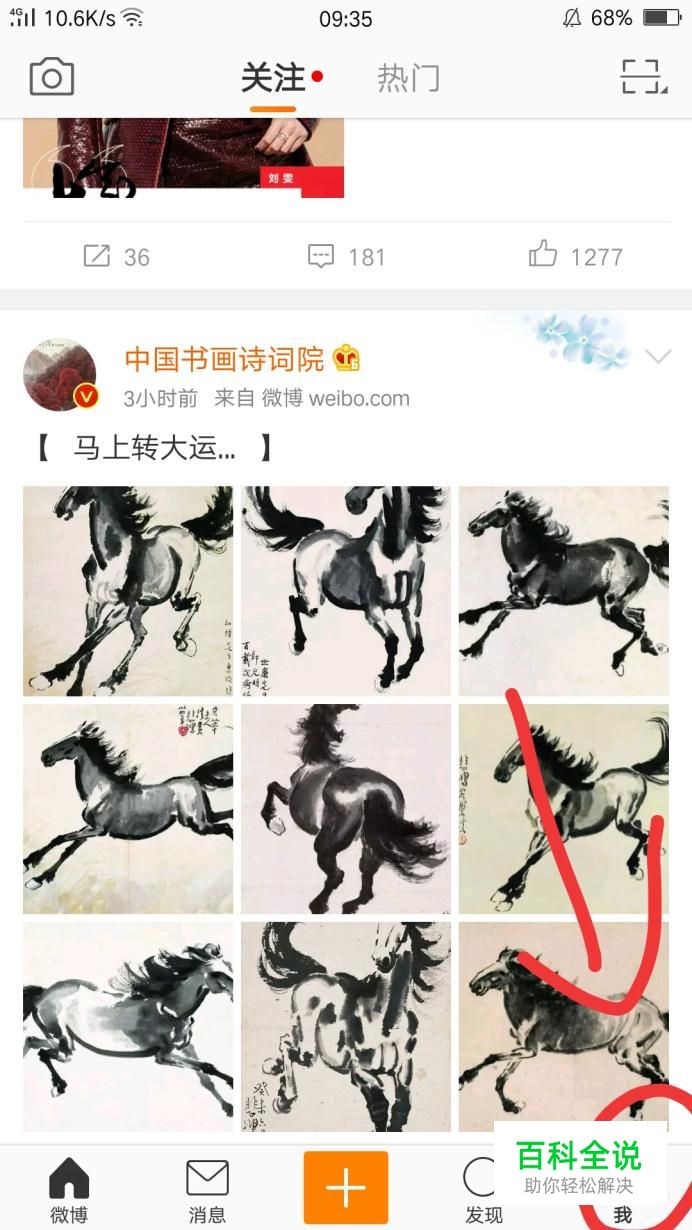
Task: Go to the 微博 home tab
Action: point(69,1190)
